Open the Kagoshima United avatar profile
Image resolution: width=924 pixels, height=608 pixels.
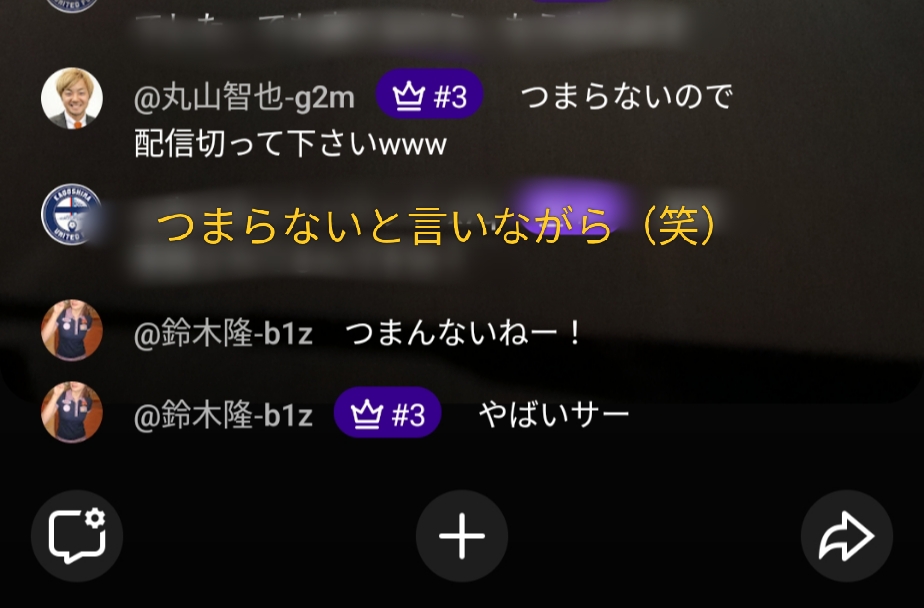pyautogui.click(x=72, y=214)
